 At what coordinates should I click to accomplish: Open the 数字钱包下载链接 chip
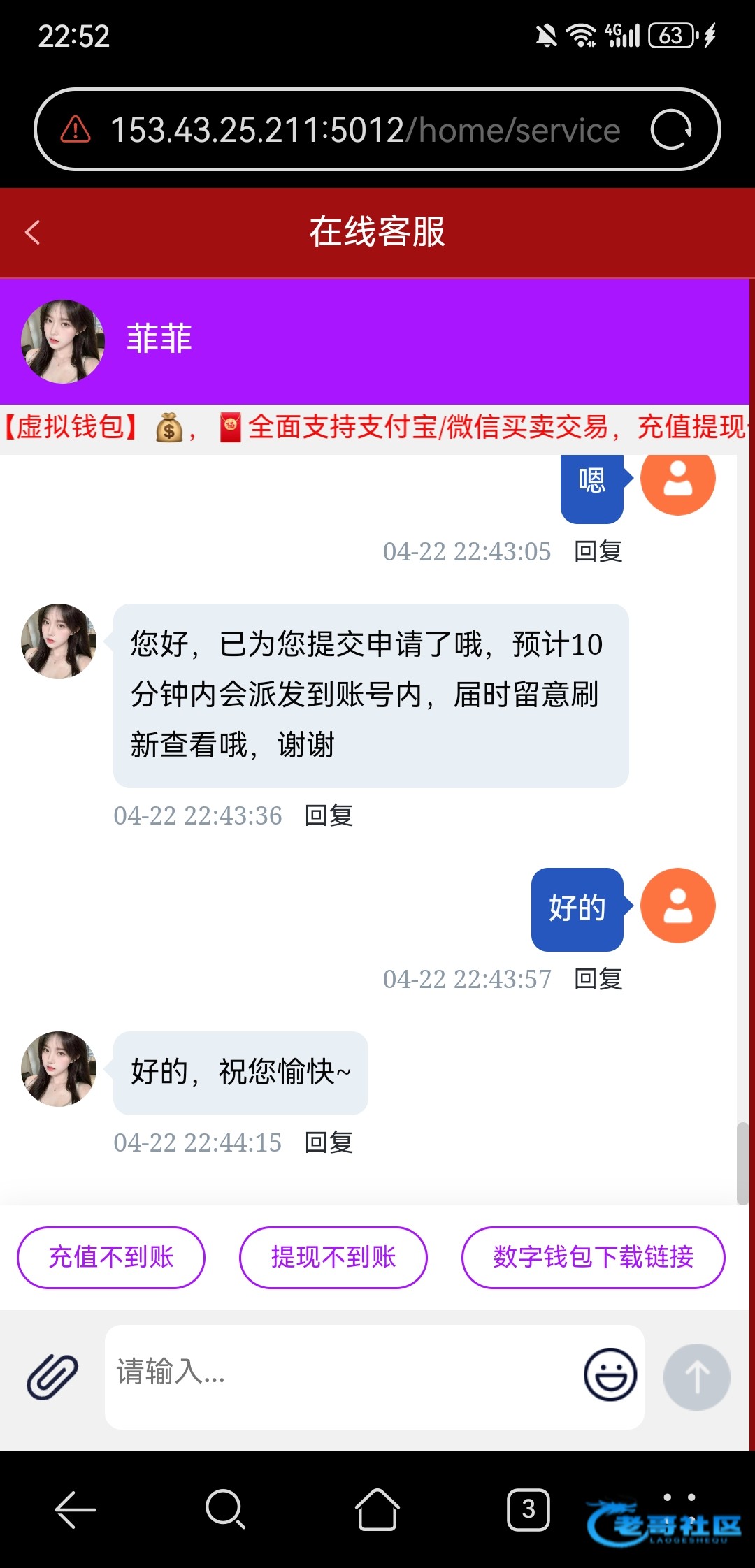coord(593,1257)
